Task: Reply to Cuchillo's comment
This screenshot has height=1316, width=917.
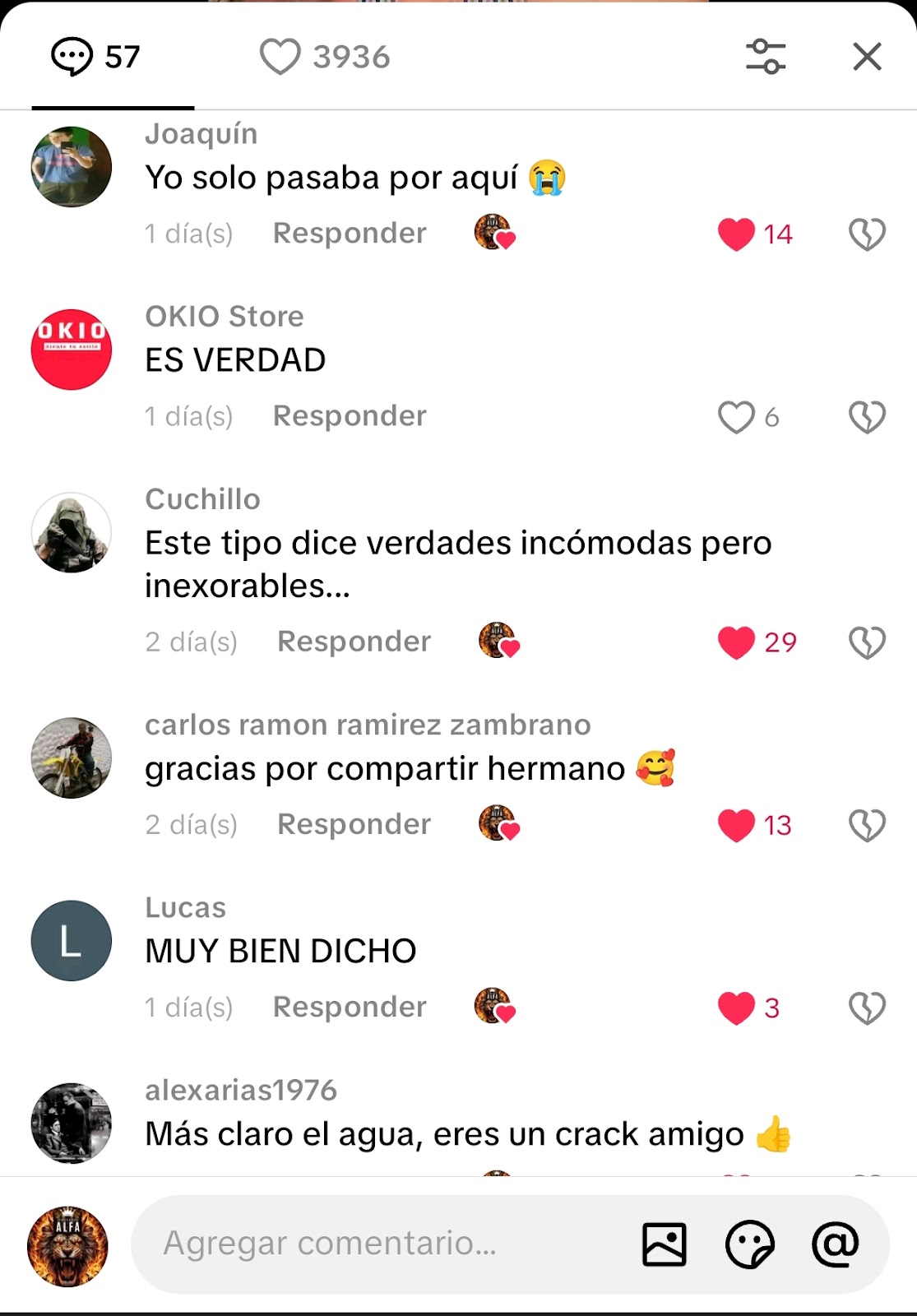Action: pyautogui.click(x=354, y=642)
